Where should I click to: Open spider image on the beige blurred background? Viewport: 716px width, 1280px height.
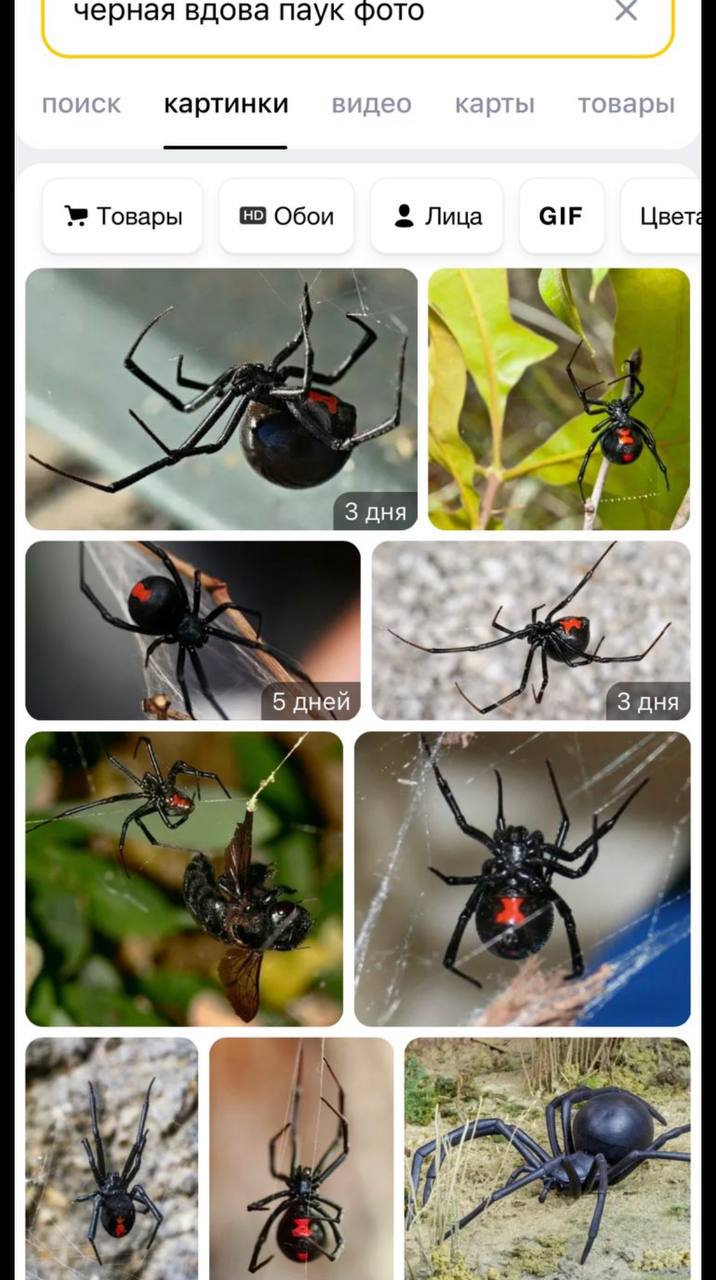pyautogui.click(x=301, y=1158)
